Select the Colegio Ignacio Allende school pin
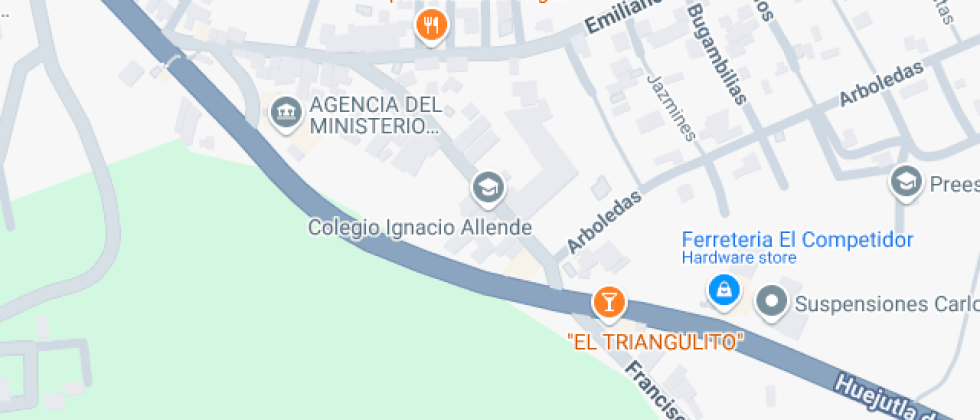 [x=487, y=187]
